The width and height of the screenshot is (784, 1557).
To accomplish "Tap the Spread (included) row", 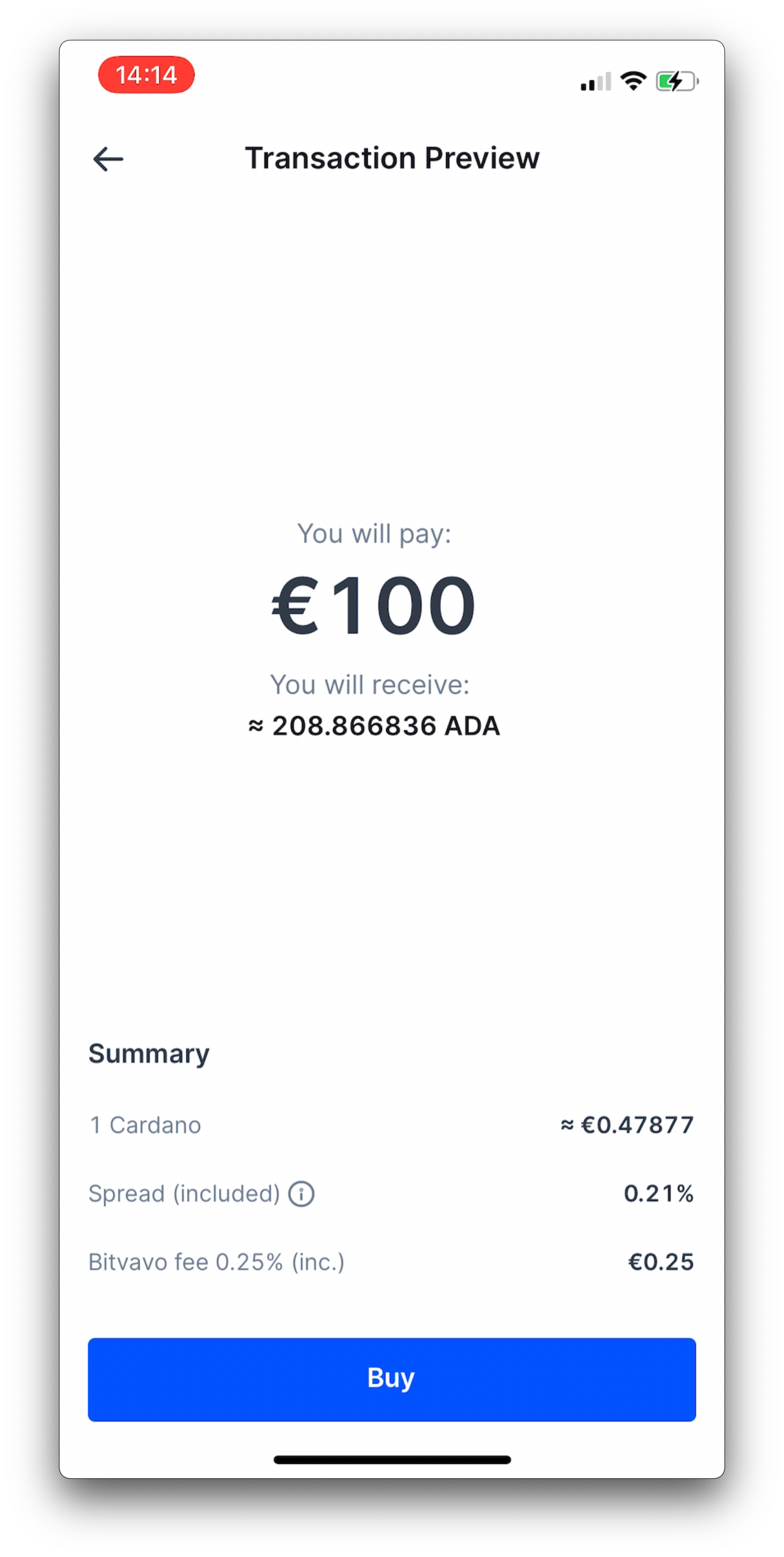I will pos(391,1193).
